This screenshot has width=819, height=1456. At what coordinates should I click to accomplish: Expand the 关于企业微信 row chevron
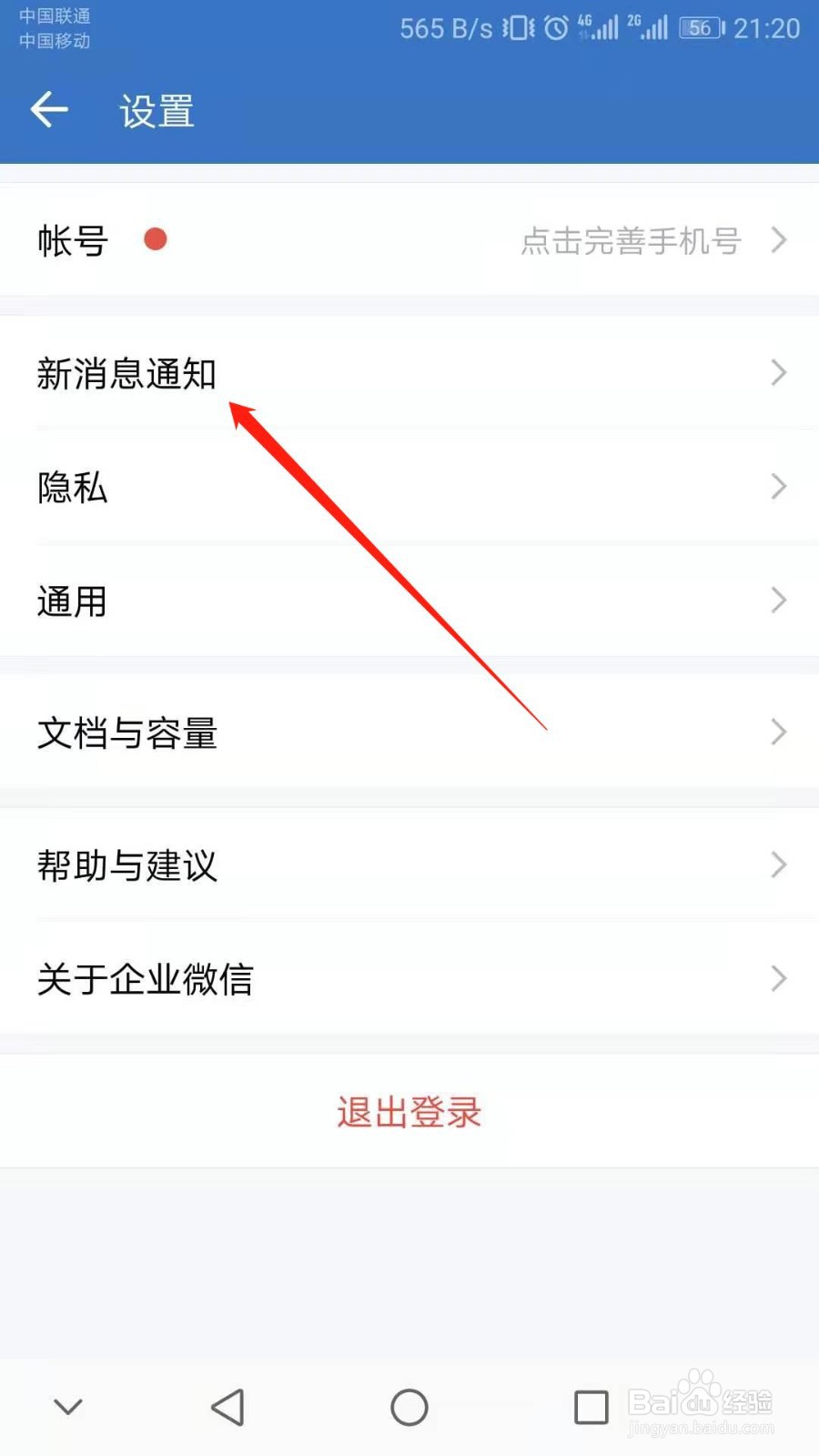click(x=778, y=979)
